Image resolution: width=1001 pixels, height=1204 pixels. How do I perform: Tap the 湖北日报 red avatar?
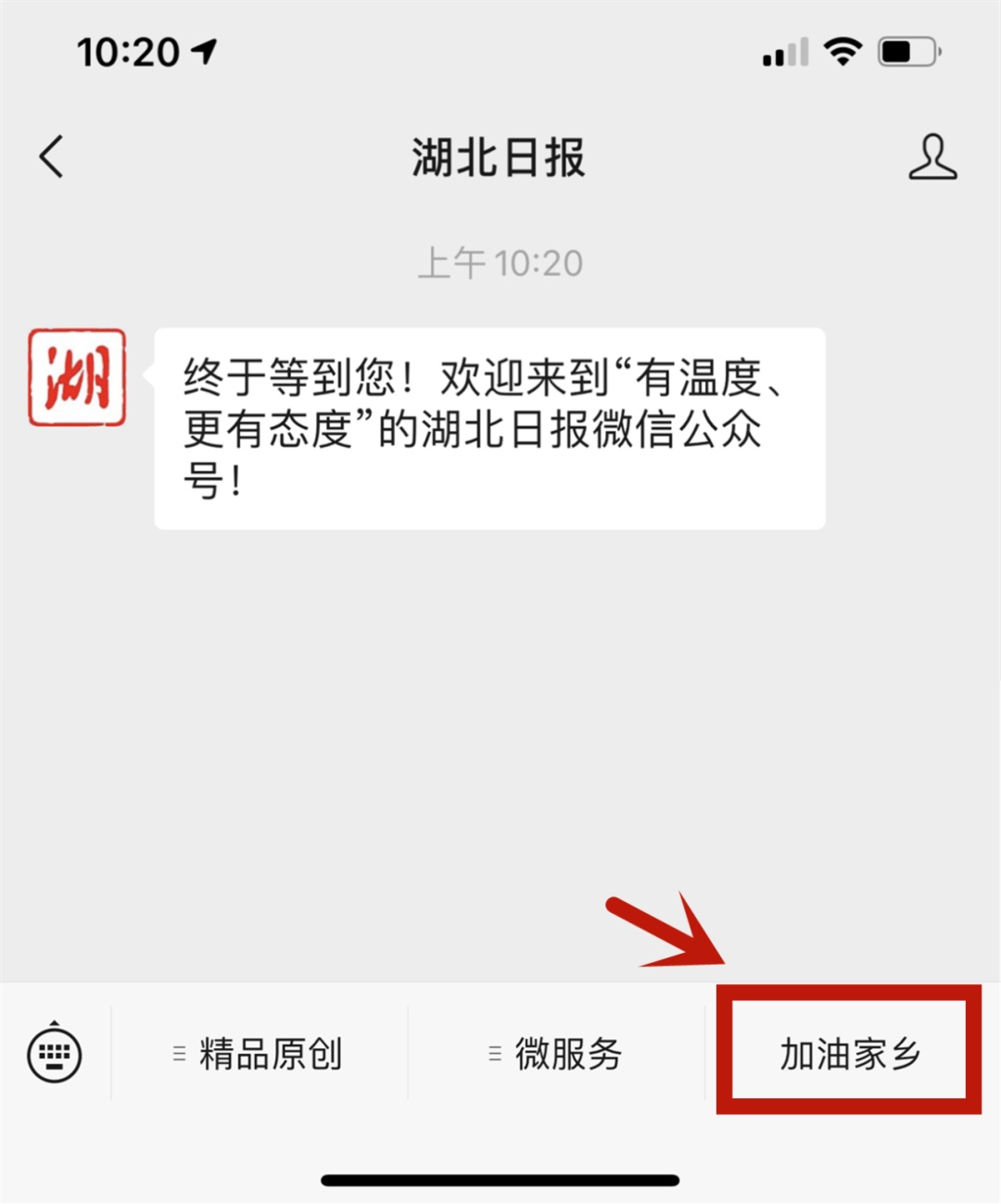coord(77,377)
